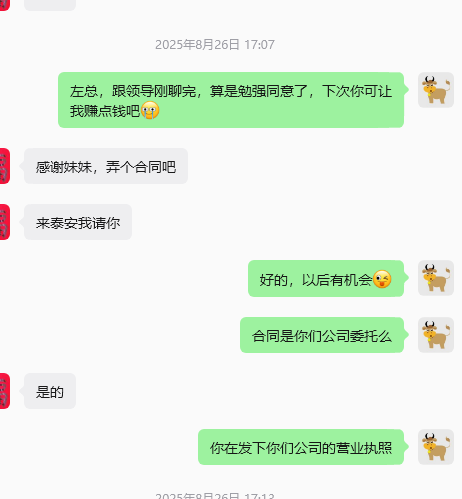
Task: Tap red avatar next to "感谢妹妹，弄个合同吧"
Action: pos(5,166)
